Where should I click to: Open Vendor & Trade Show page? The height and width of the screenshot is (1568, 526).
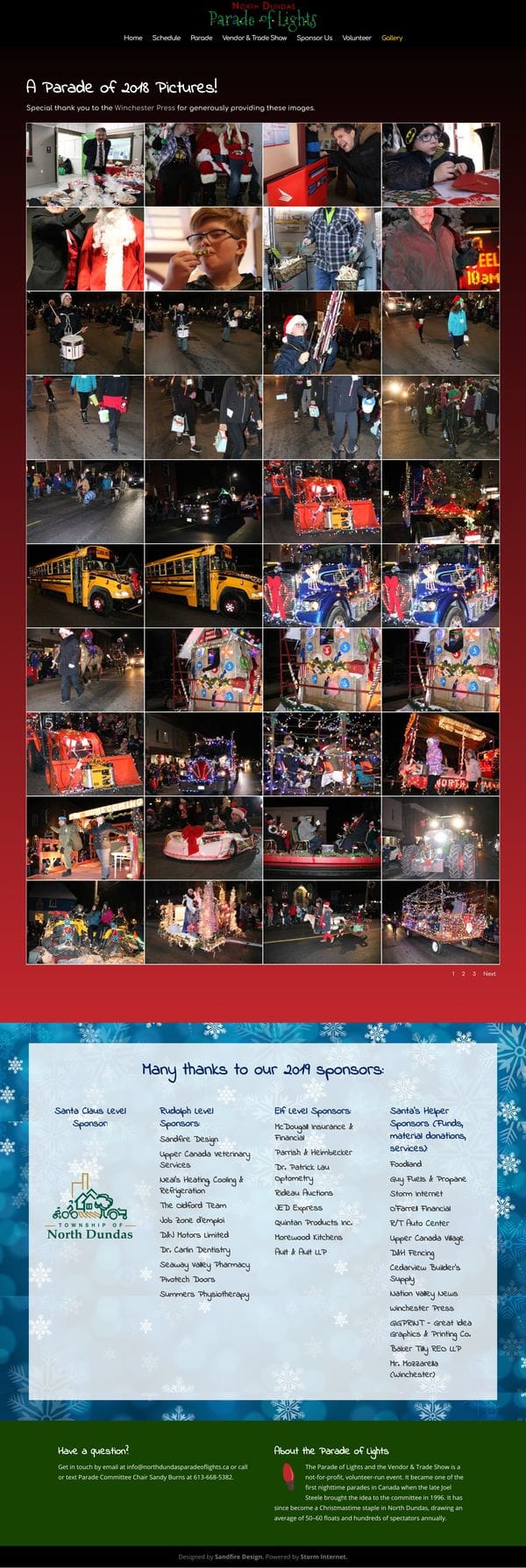(x=254, y=38)
